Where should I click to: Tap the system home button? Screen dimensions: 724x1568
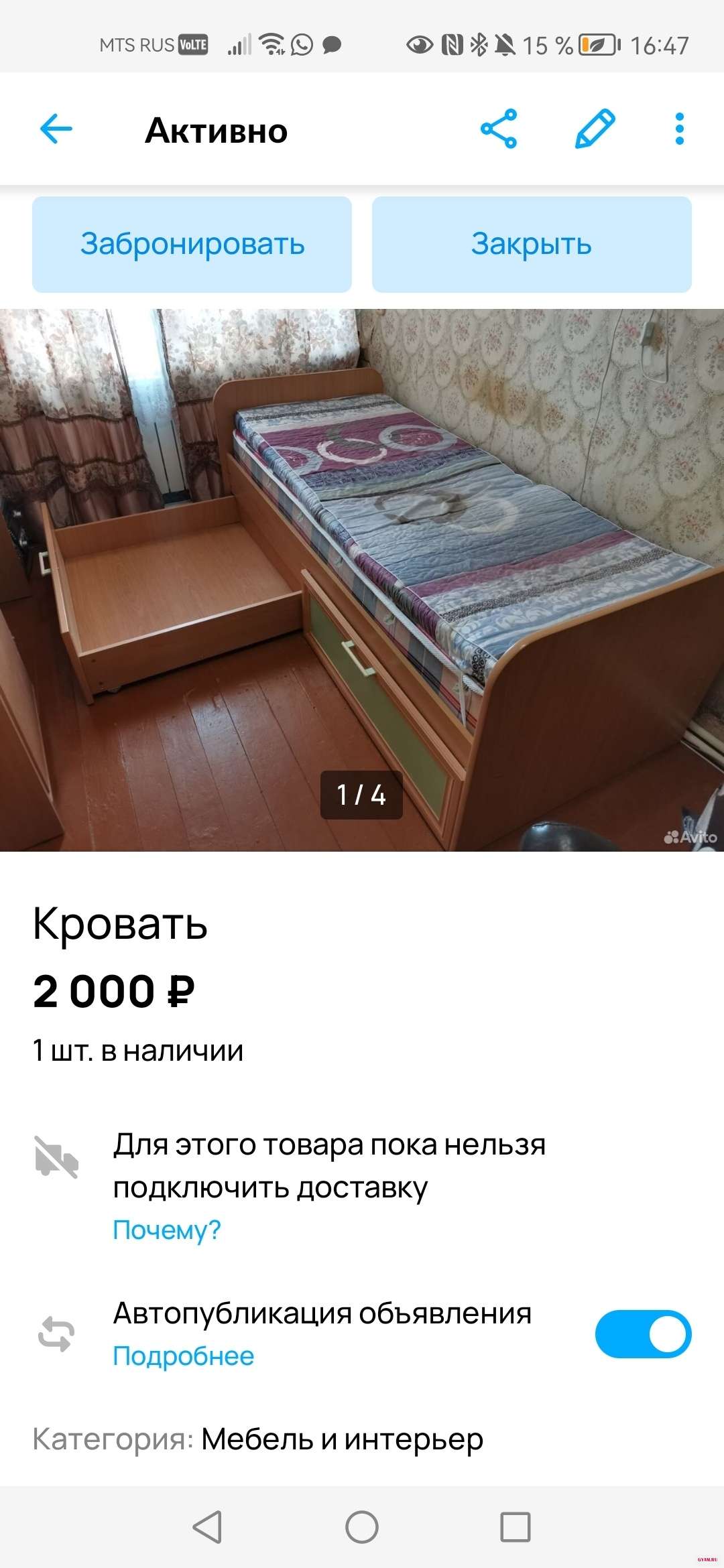[x=362, y=1528]
